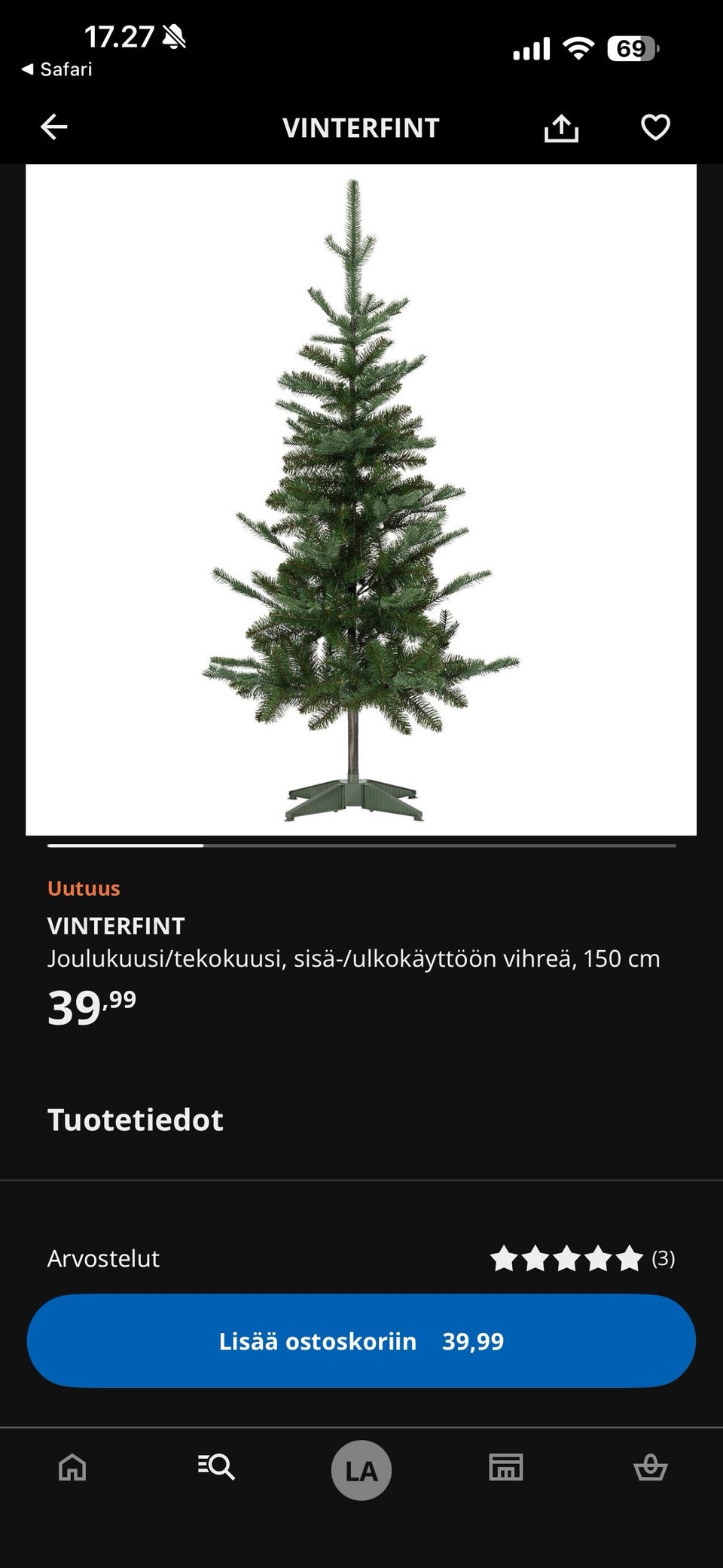Tap the Uutuus label
Viewport: 723px width, 1568px height.
83,888
